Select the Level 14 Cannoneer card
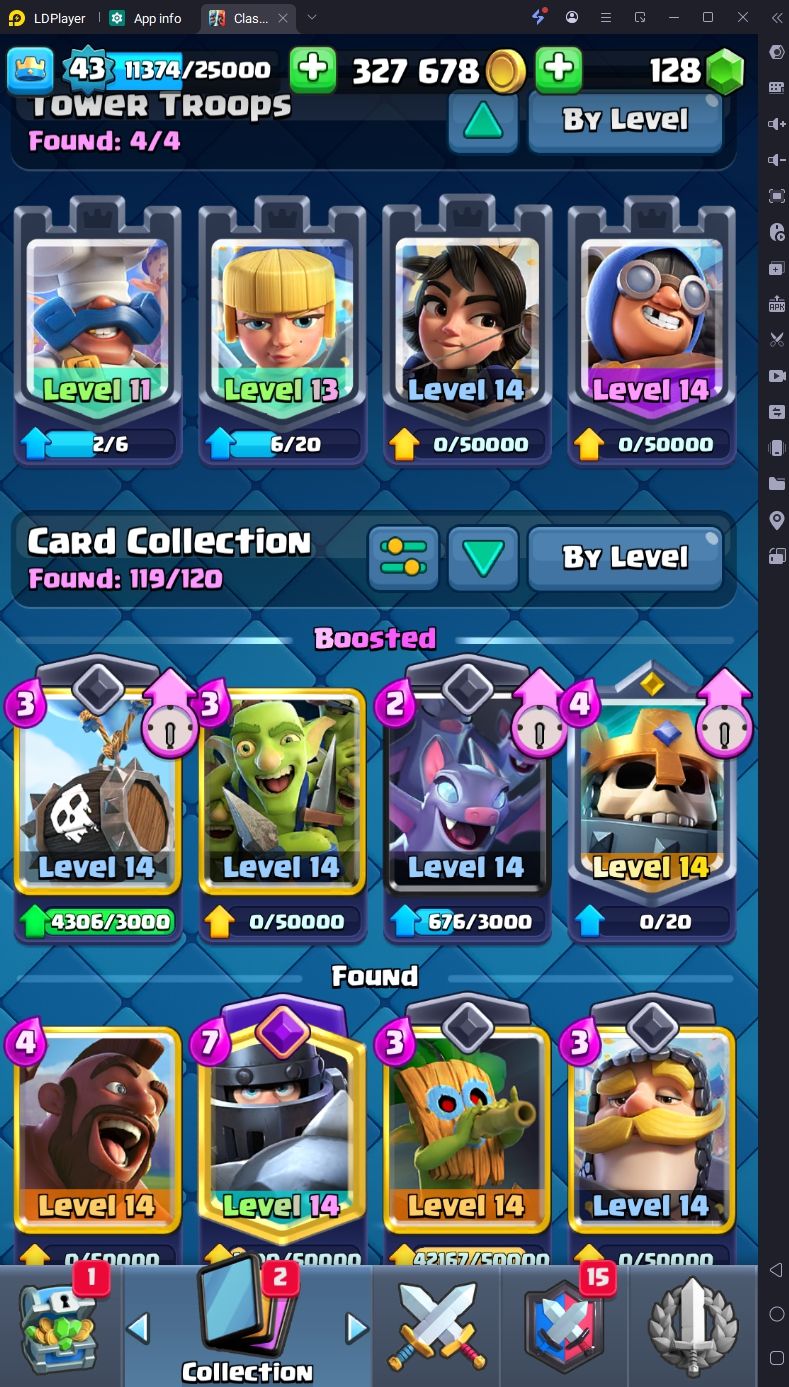789x1387 pixels. 651,331
